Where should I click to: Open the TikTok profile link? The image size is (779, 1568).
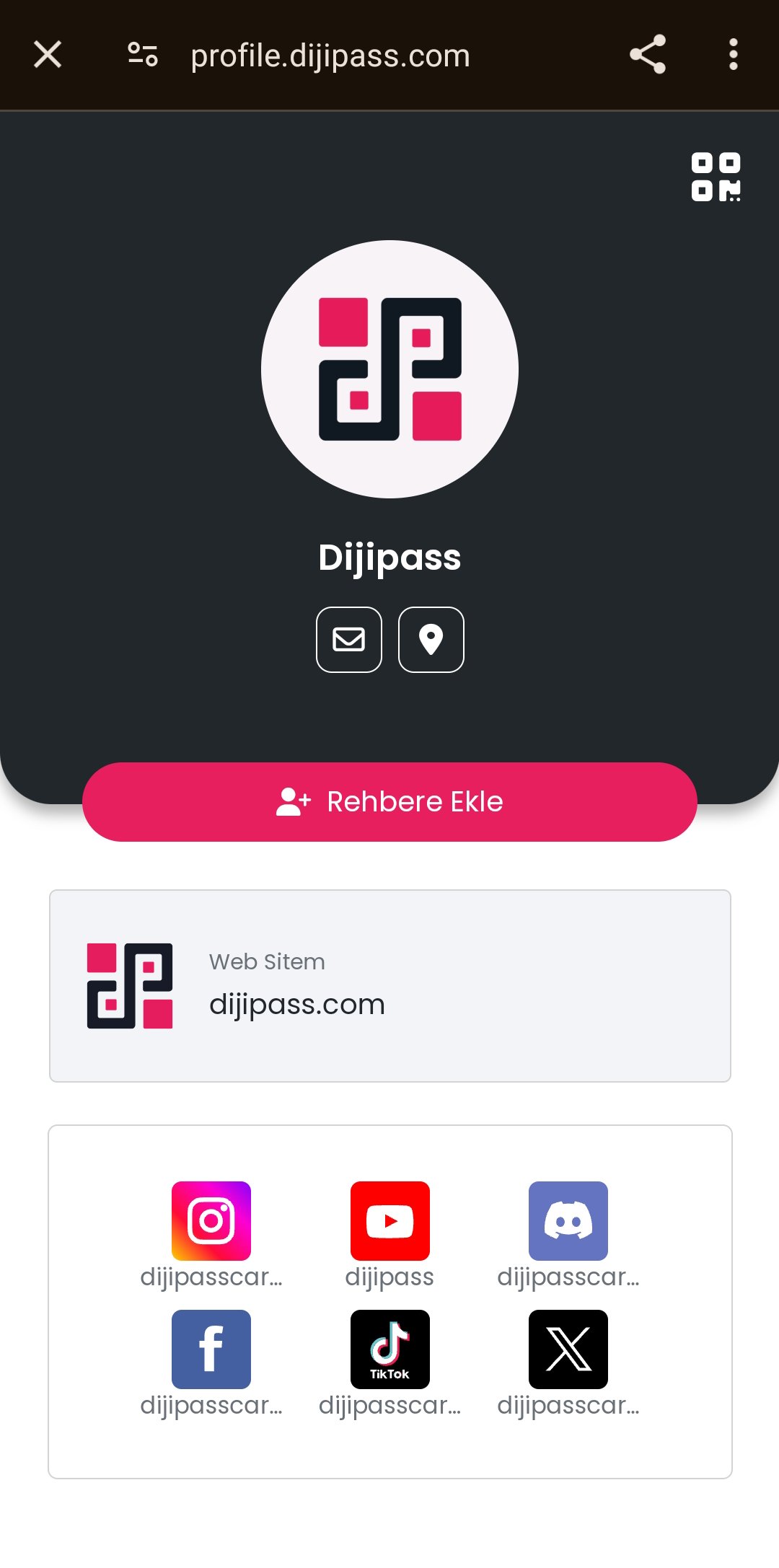[x=389, y=1349]
